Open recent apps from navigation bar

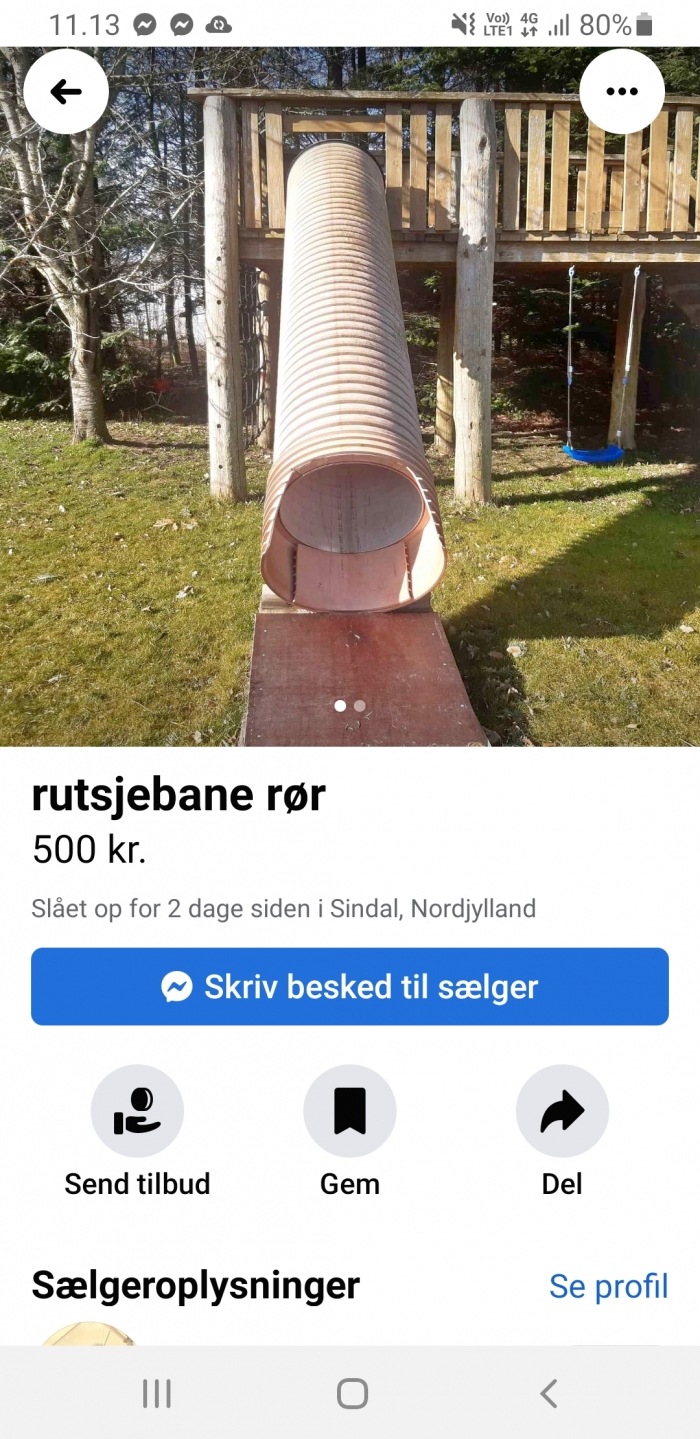coord(157,1393)
